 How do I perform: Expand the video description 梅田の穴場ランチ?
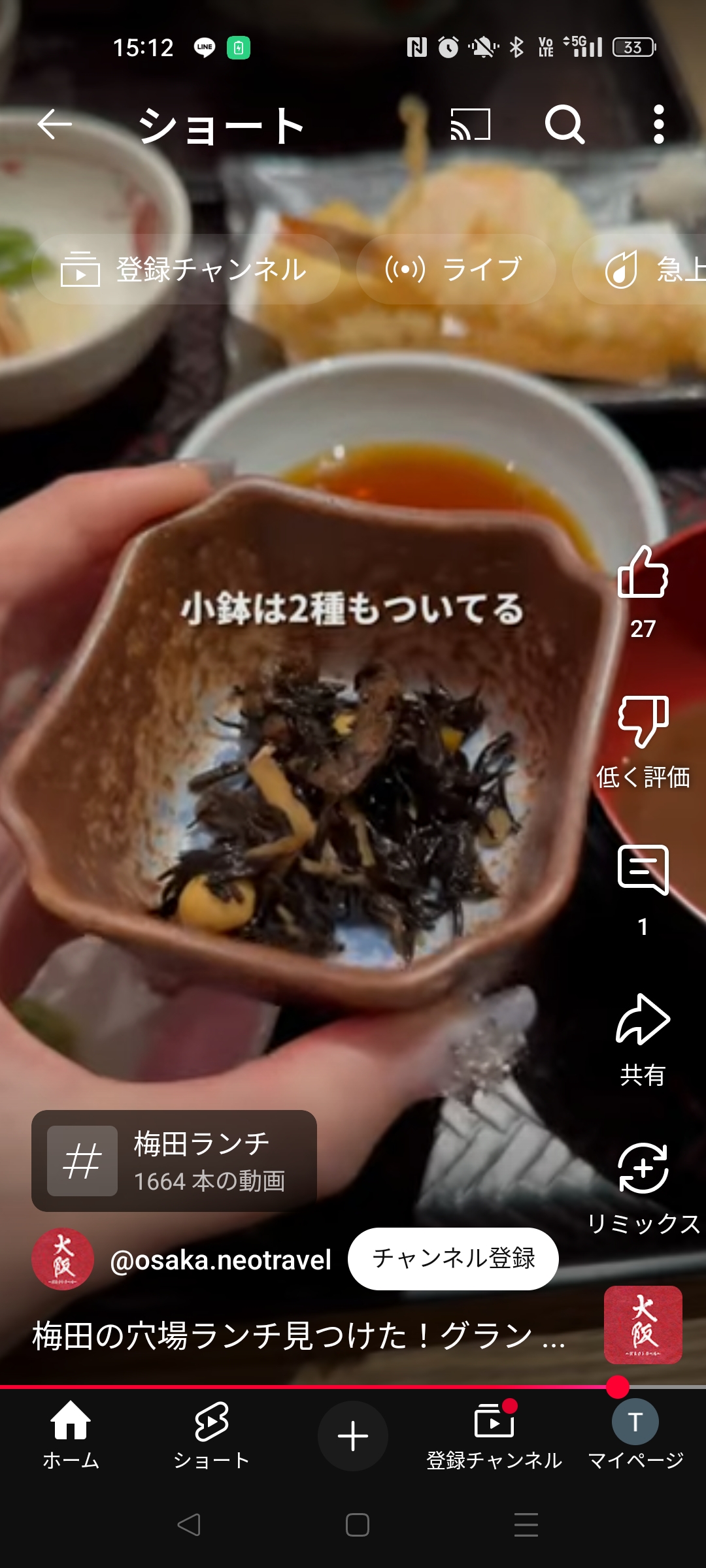[x=299, y=1335]
